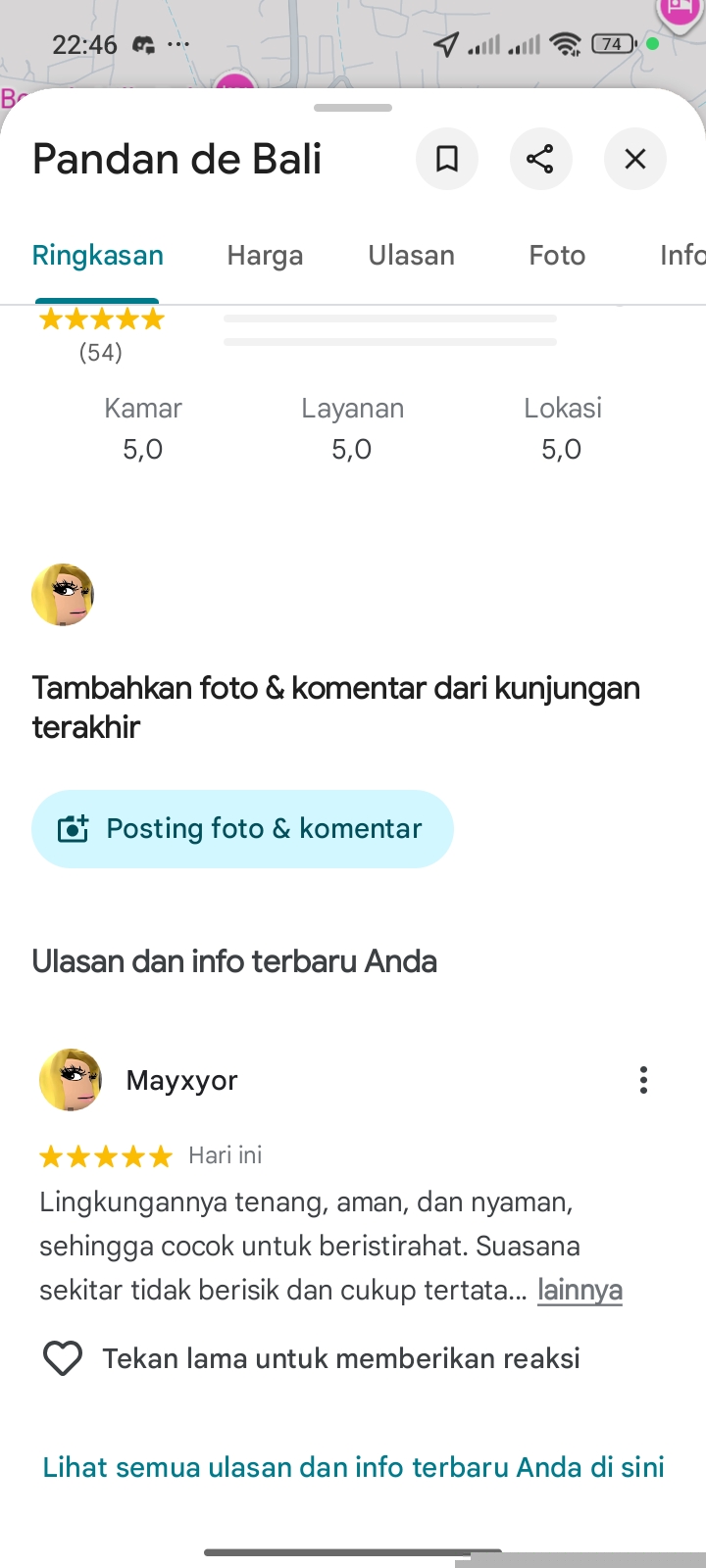This screenshot has width=706, height=1568.
Task: Share the Pandan de Bali listing
Action: coord(540,159)
